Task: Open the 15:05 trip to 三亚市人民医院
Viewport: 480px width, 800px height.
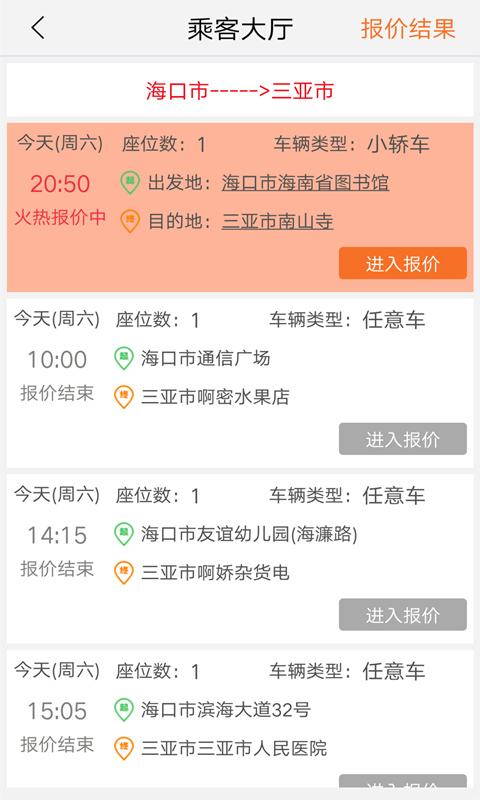Action: click(240, 718)
